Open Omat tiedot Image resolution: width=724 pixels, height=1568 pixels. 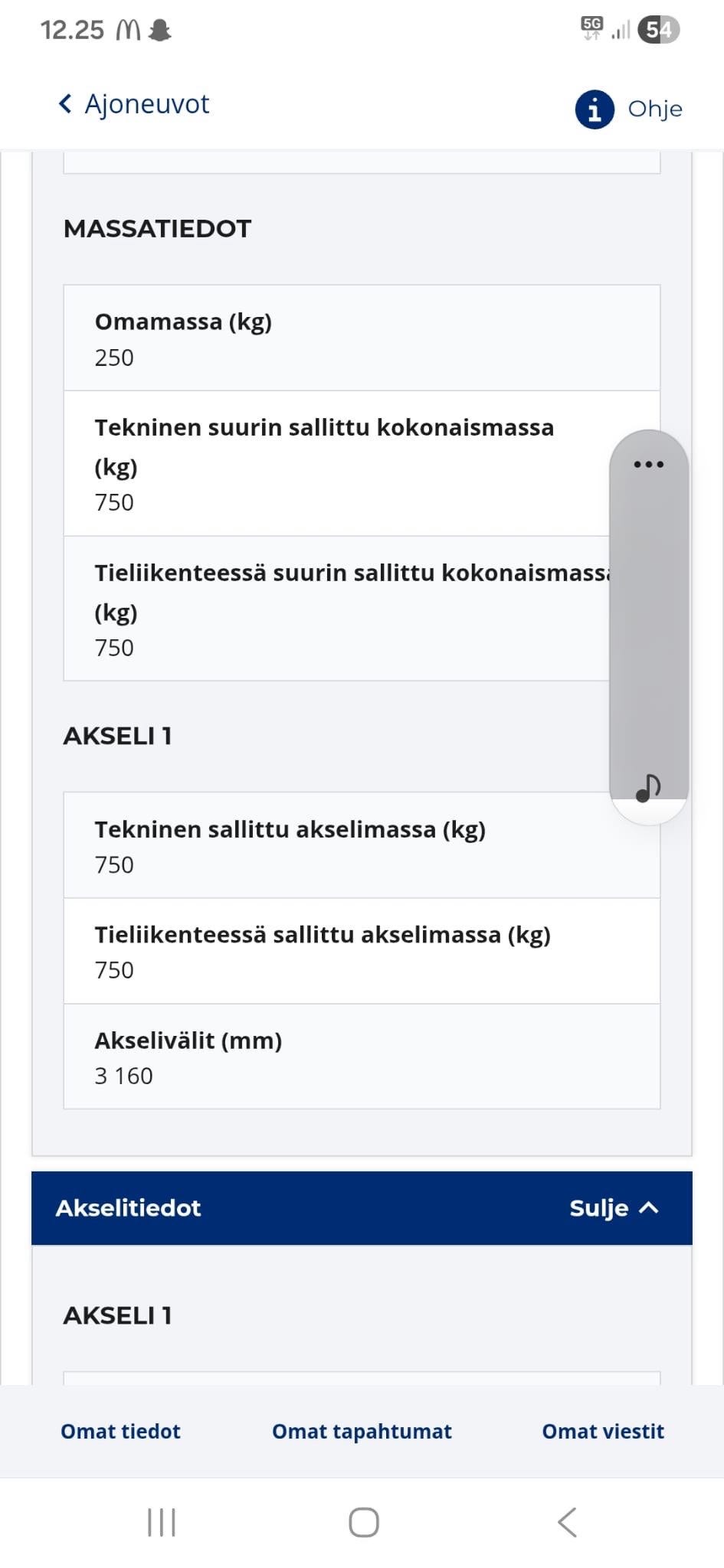[x=120, y=1431]
